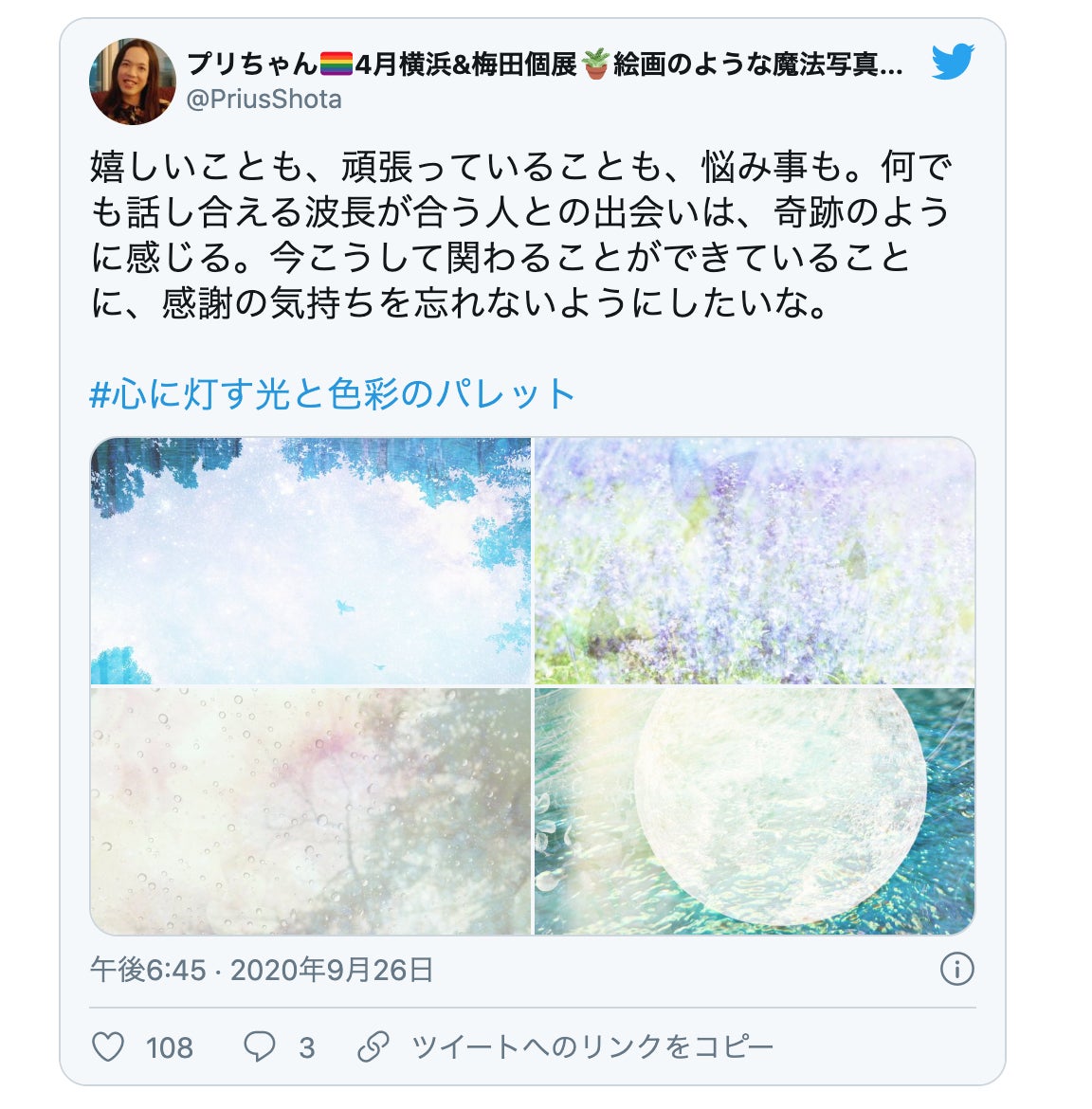
Task: Open the tweet info icon
Action: point(956,970)
